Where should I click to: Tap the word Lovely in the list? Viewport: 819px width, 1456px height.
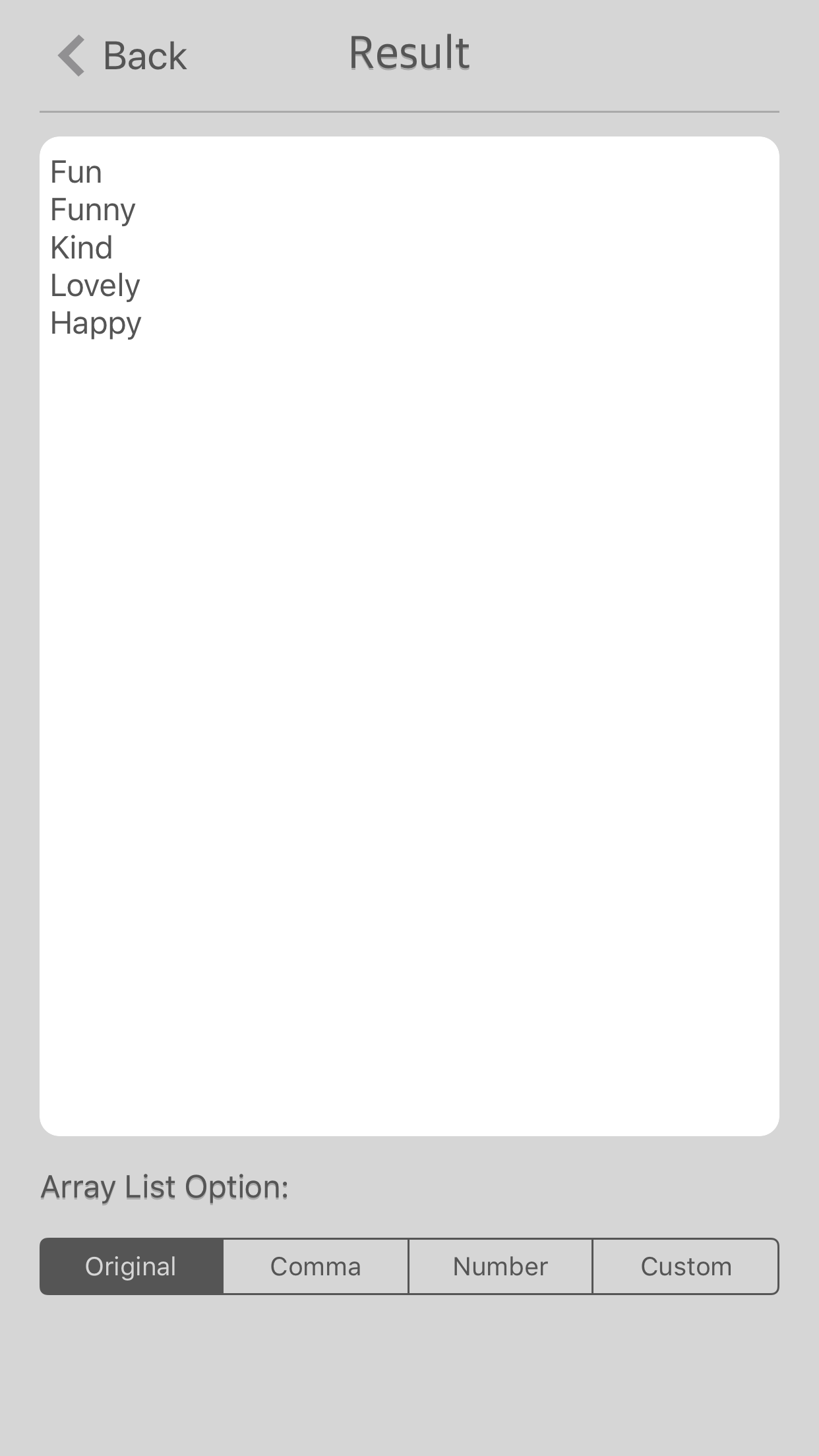coord(94,286)
